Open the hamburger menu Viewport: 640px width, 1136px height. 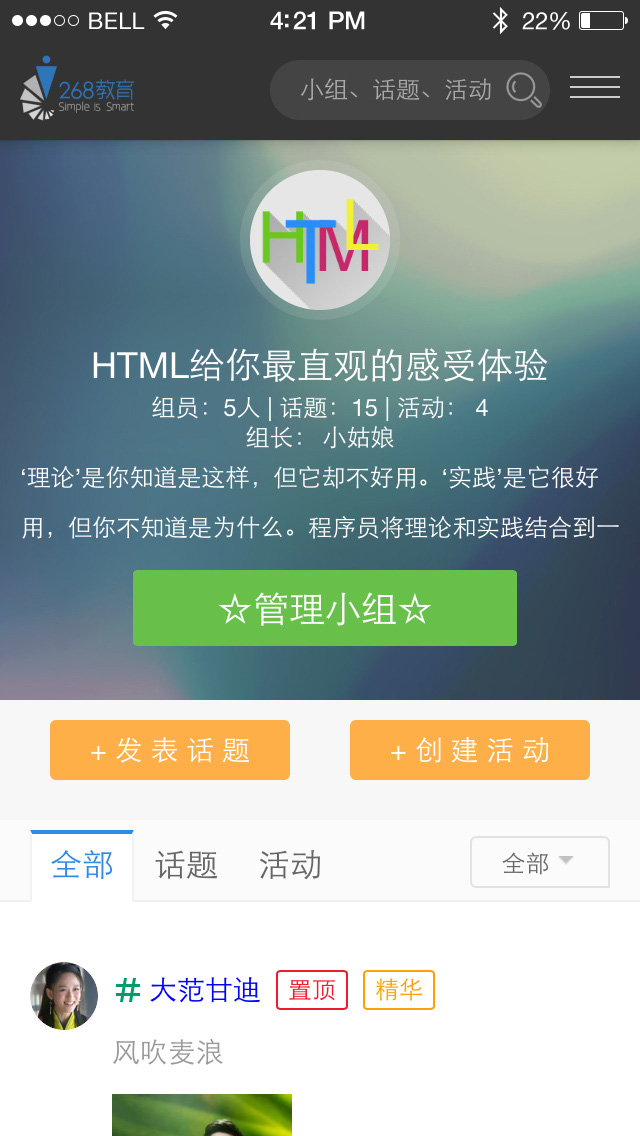(594, 87)
